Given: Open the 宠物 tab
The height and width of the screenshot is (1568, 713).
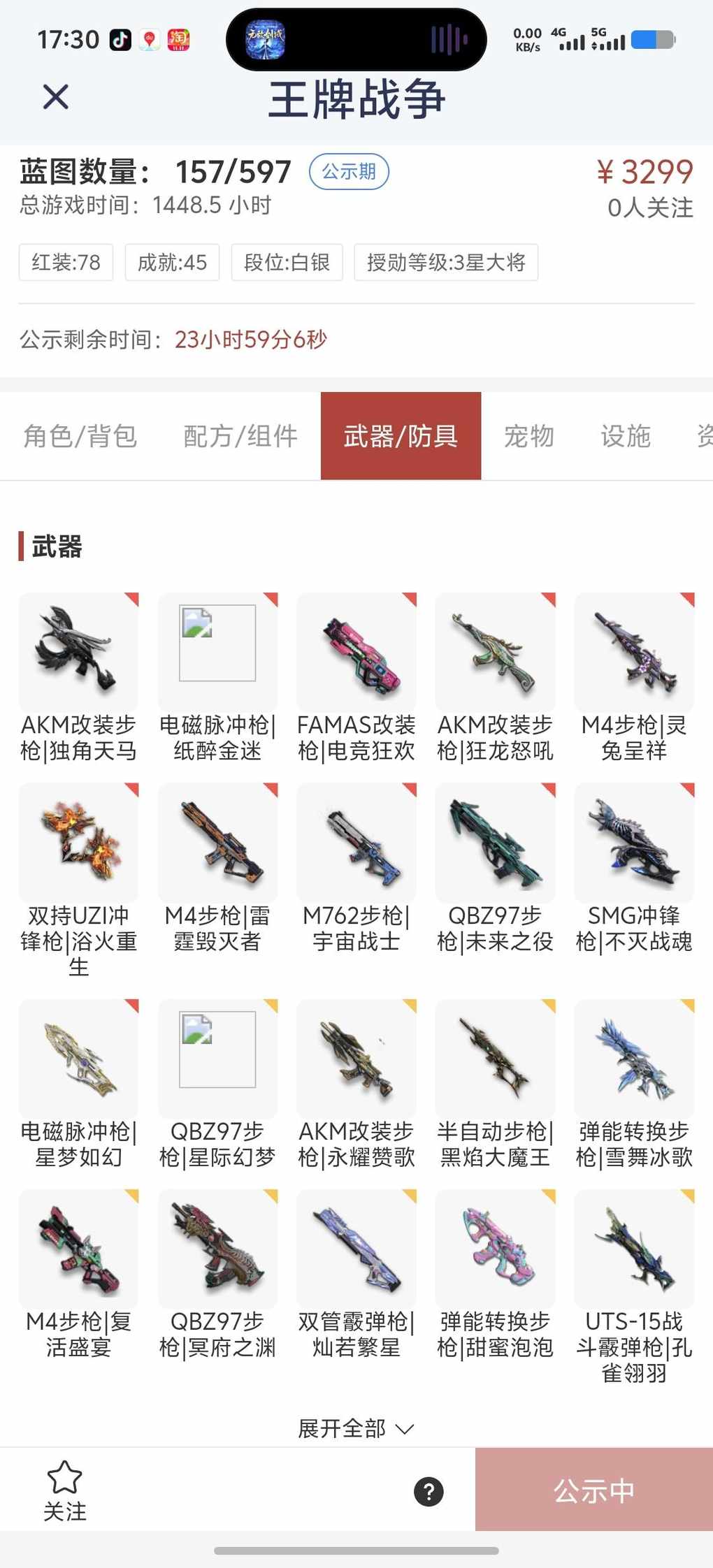Looking at the screenshot, I should pos(529,436).
